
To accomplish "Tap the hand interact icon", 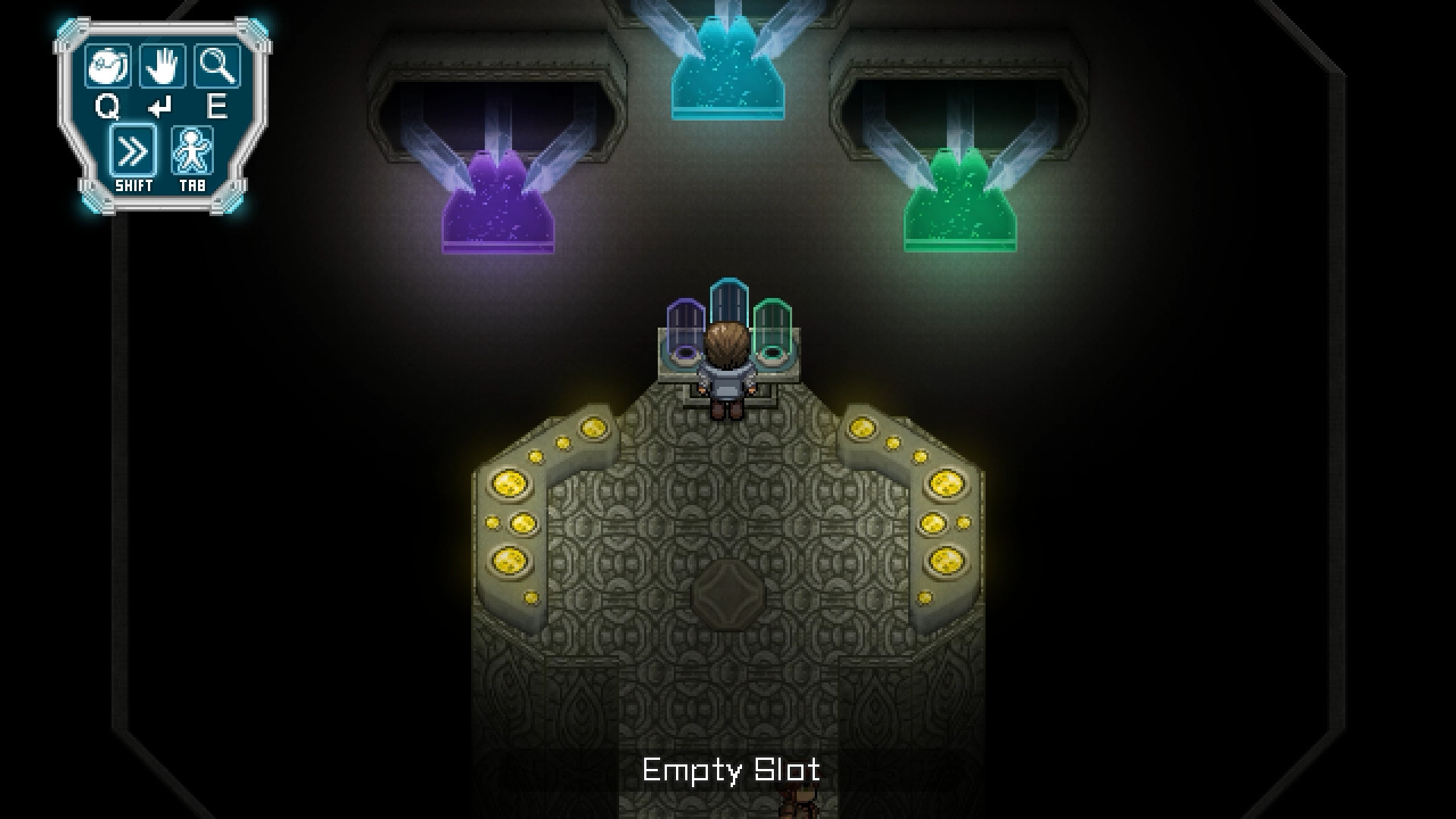I will tap(162, 66).
